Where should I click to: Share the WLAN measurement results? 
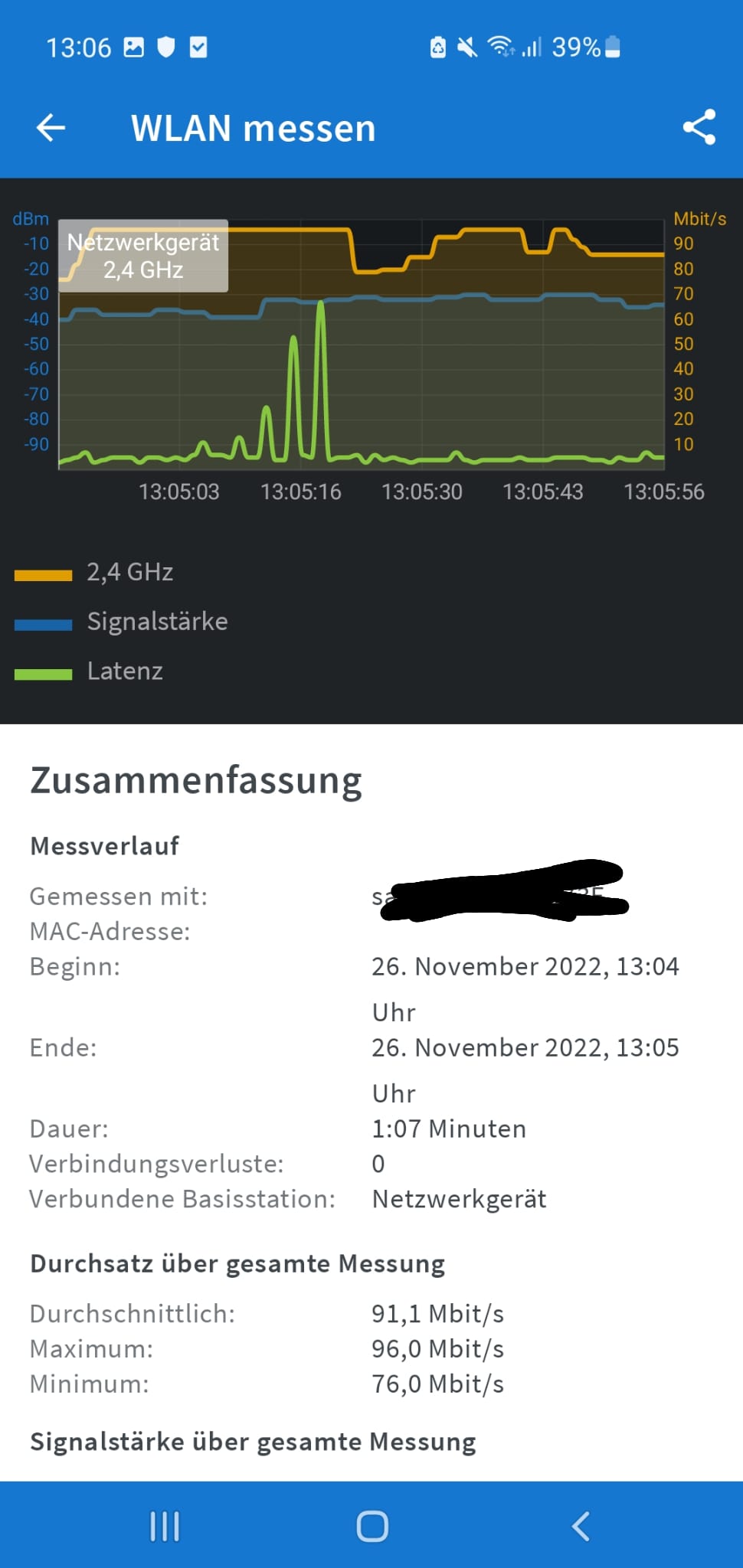pos(699,127)
